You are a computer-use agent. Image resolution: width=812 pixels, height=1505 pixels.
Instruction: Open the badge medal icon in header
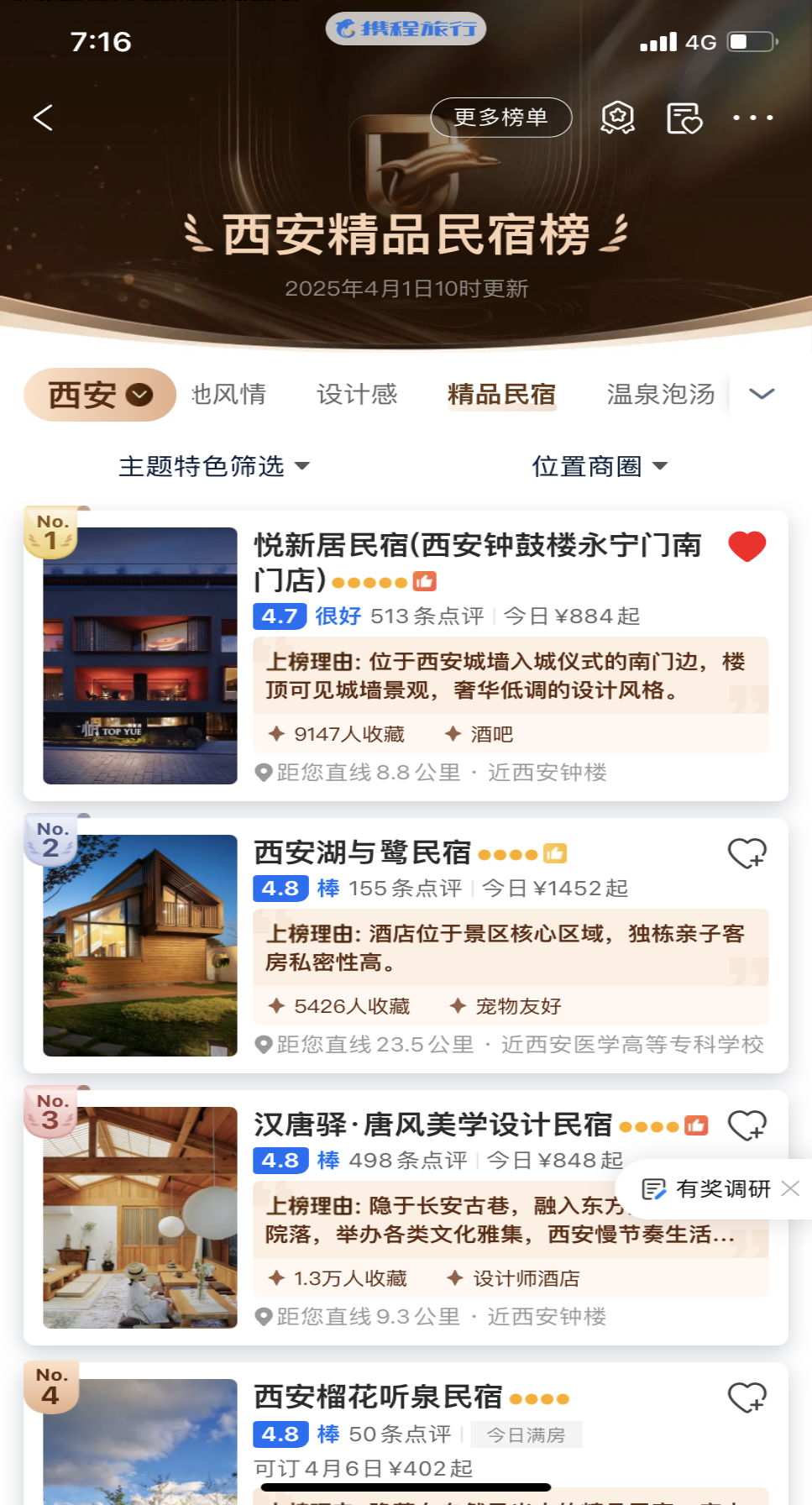[x=618, y=118]
